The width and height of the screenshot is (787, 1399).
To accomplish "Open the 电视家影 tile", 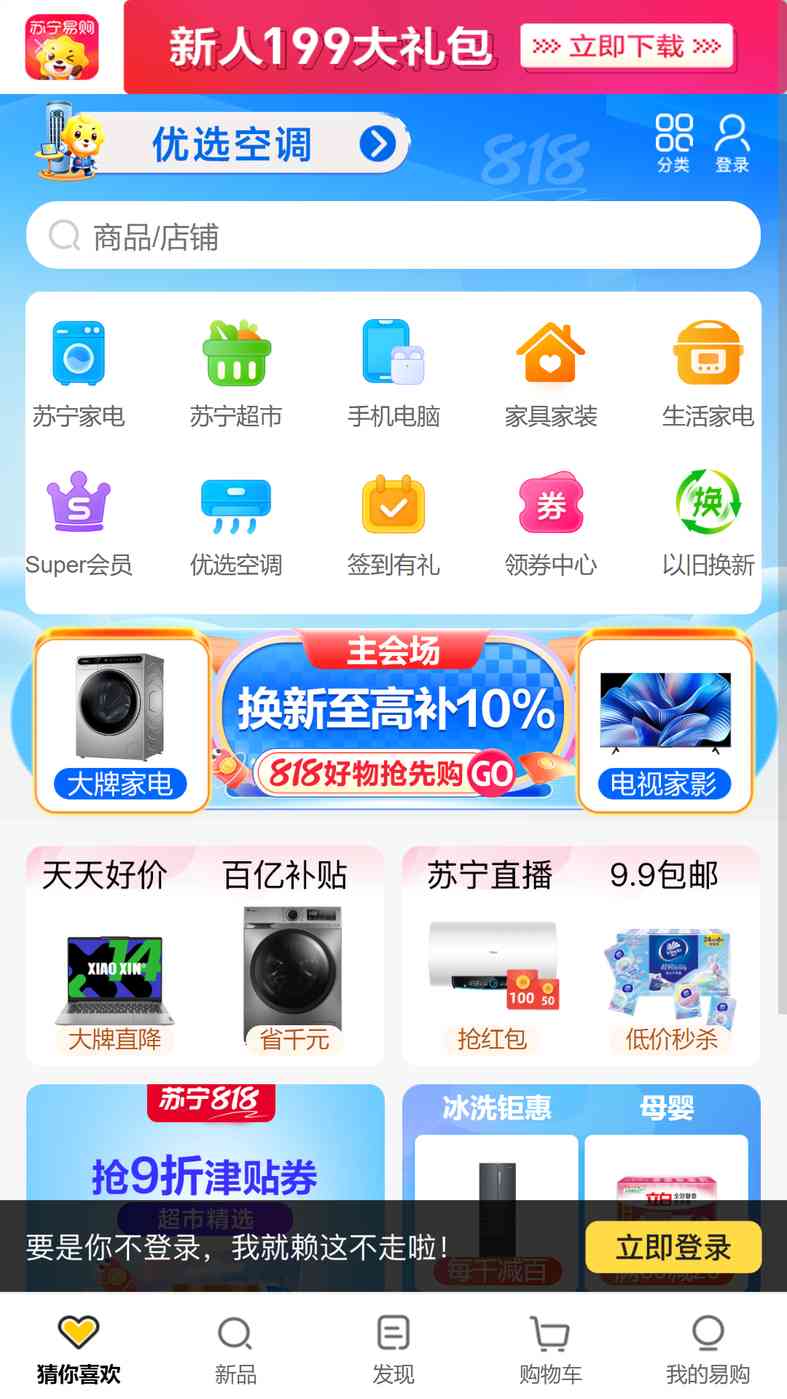I will coord(665,722).
